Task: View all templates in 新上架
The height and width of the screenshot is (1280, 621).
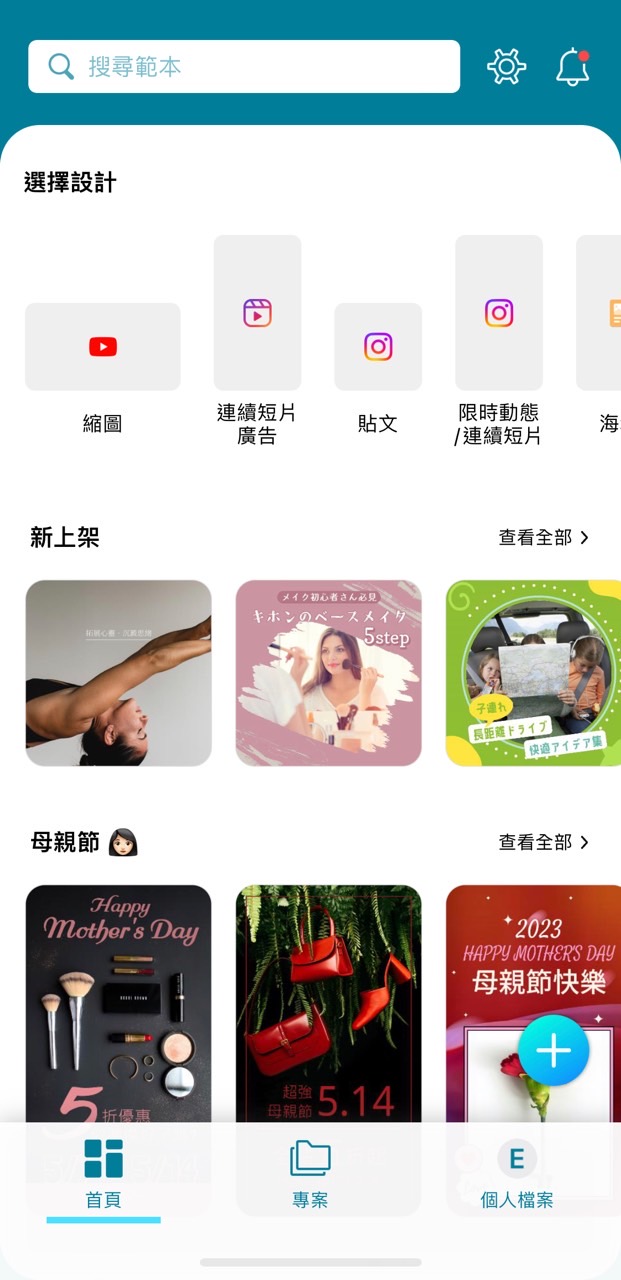Action: tap(543, 538)
